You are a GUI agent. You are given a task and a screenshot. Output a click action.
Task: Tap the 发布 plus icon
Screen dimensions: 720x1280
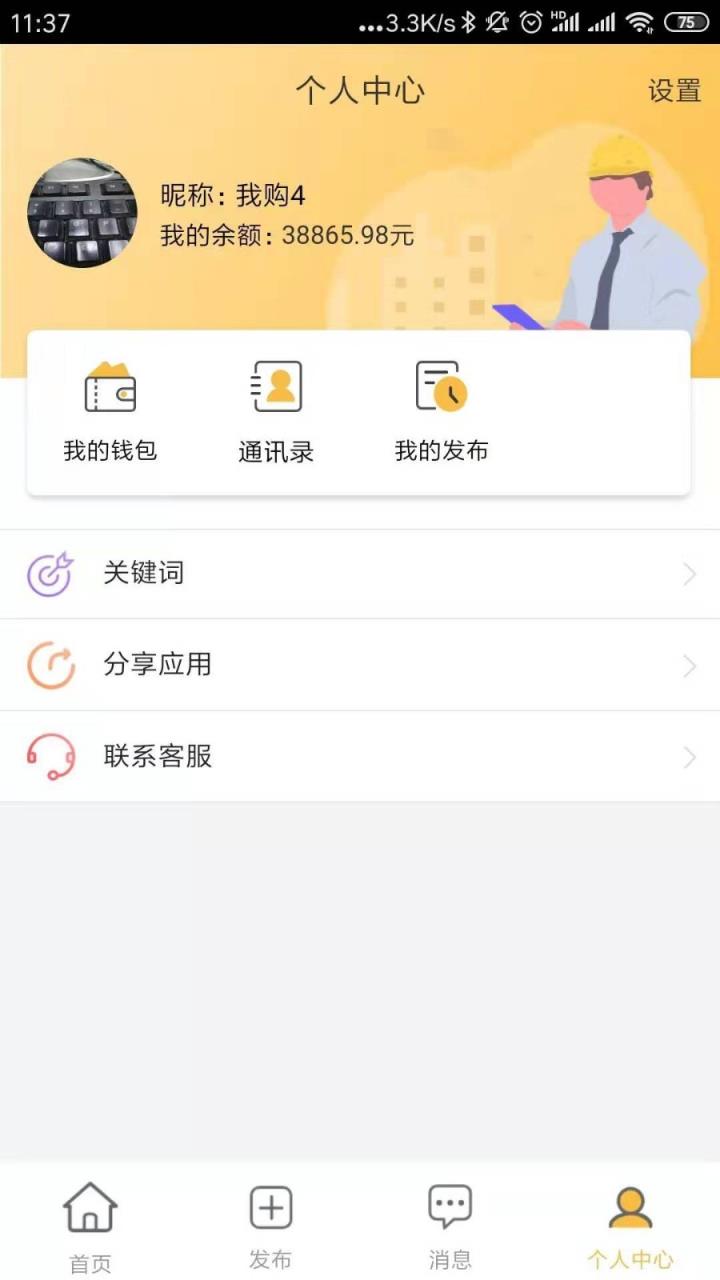pyautogui.click(x=270, y=1207)
